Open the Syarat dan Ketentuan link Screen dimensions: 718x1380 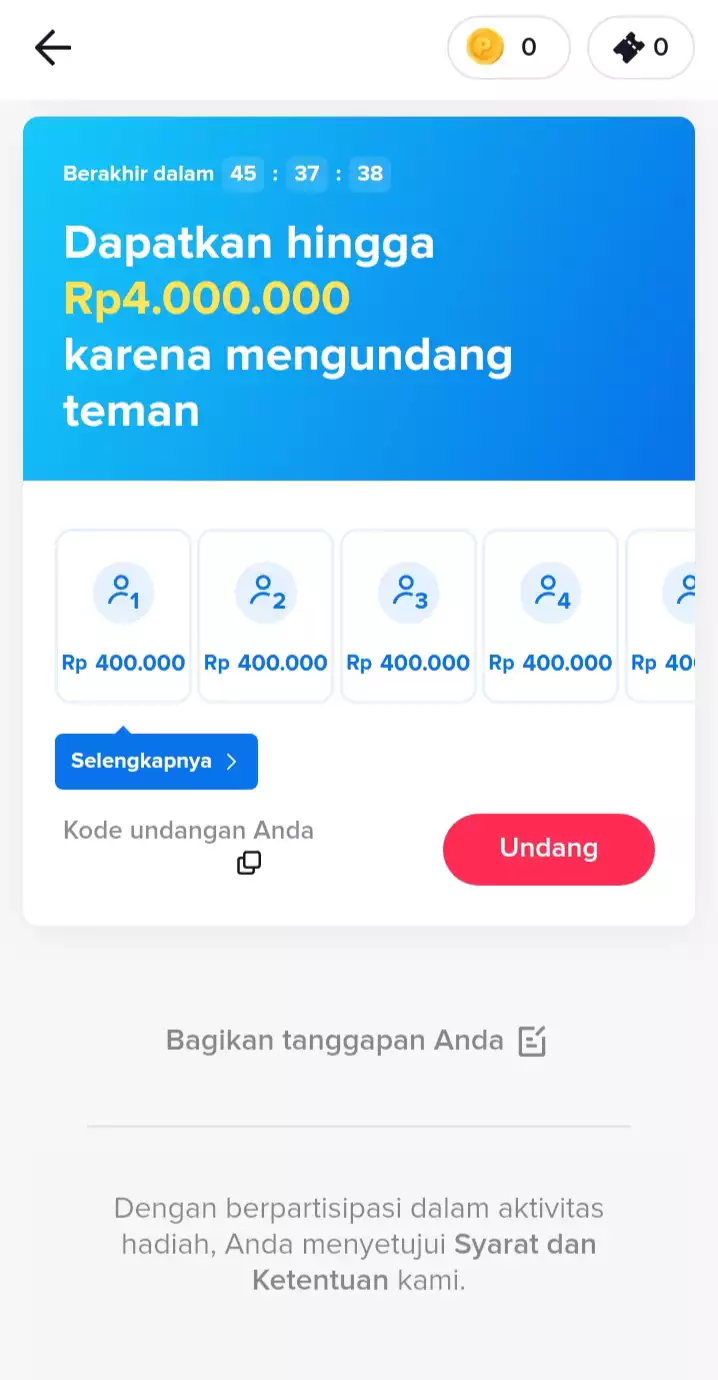pyautogui.click(x=524, y=1245)
